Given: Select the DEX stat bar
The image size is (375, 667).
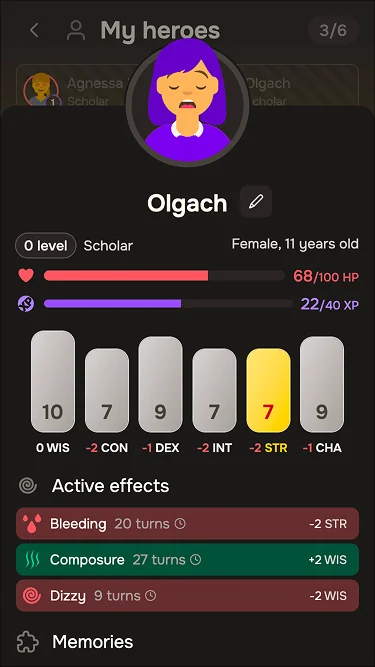Looking at the screenshot, I should click(160, 385).
